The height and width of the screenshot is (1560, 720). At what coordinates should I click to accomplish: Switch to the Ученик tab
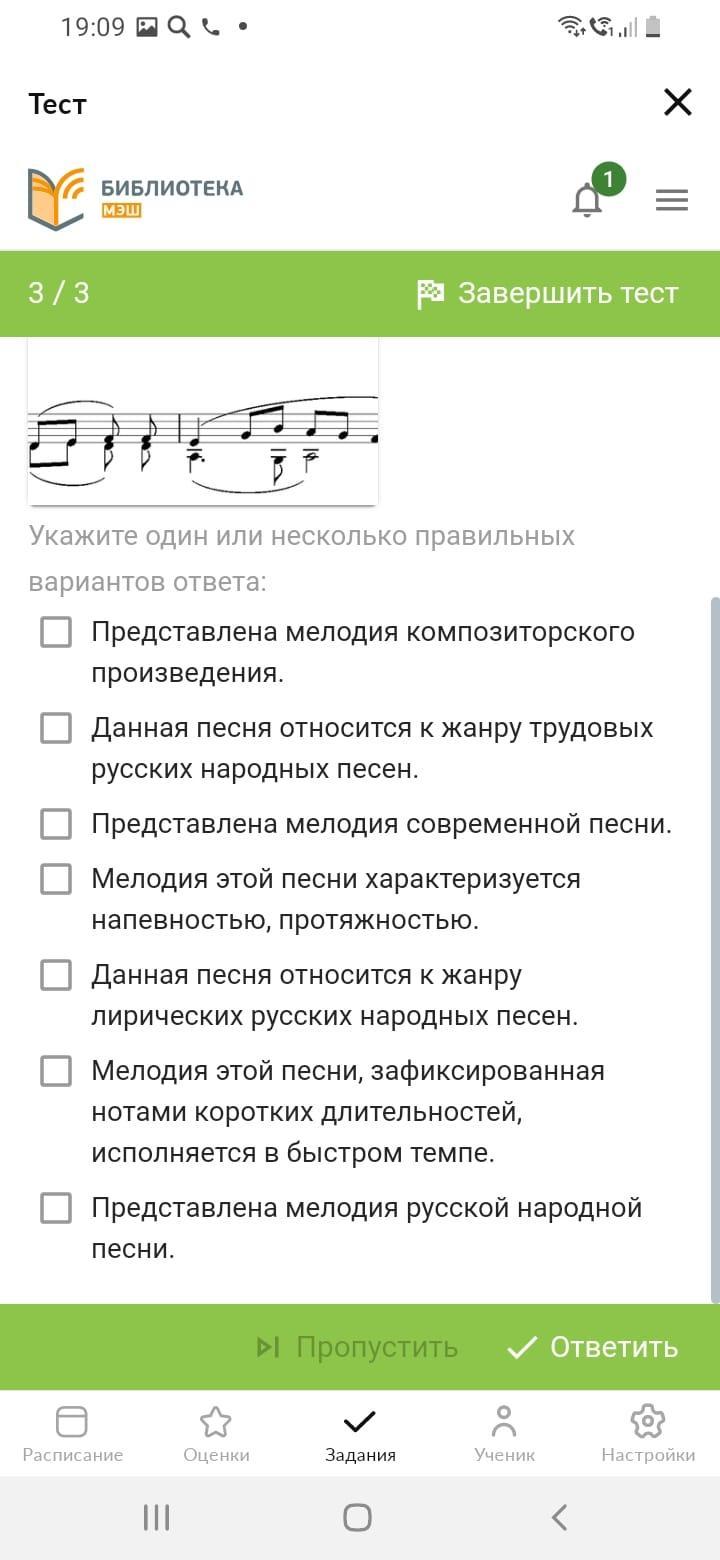point(504,1433)
